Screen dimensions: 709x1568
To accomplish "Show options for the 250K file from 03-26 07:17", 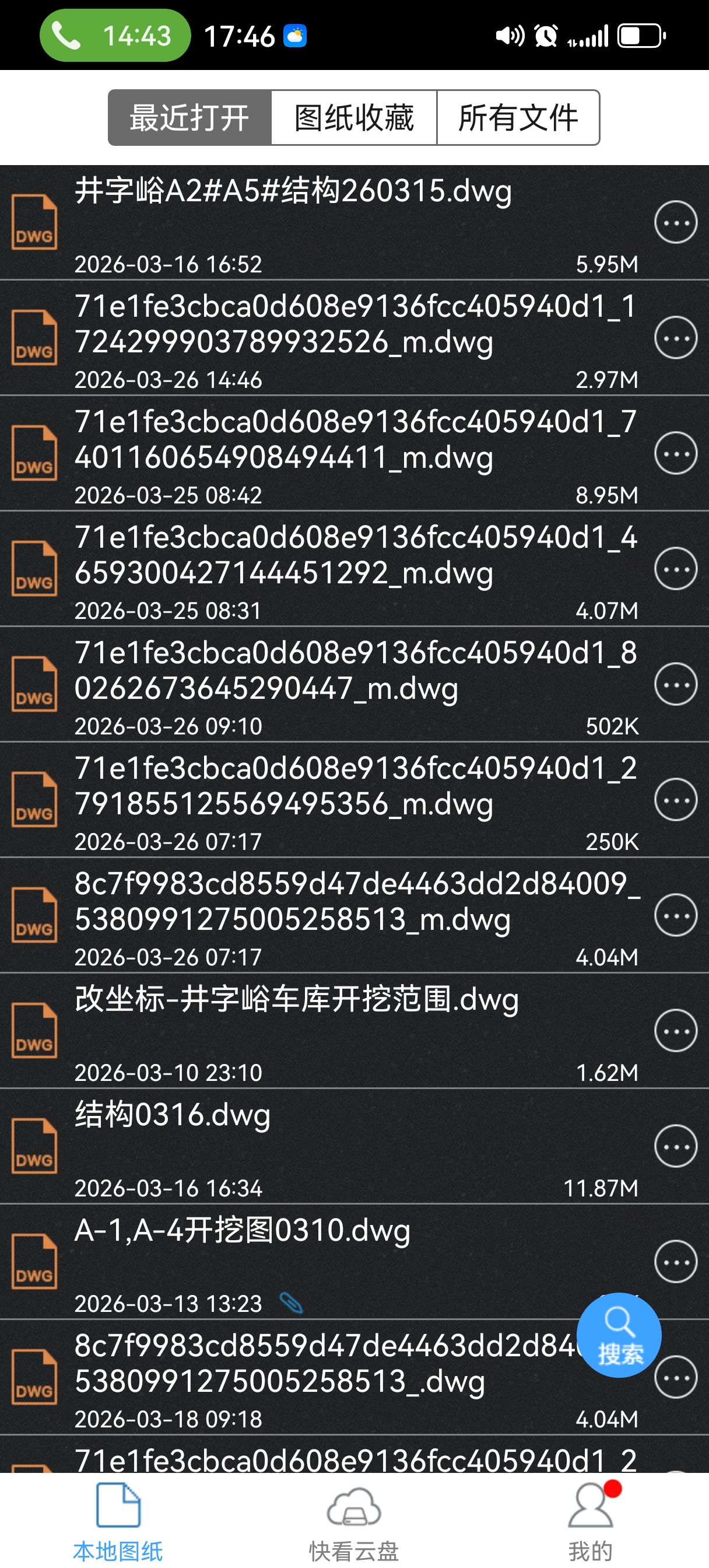I will point(676,800).
